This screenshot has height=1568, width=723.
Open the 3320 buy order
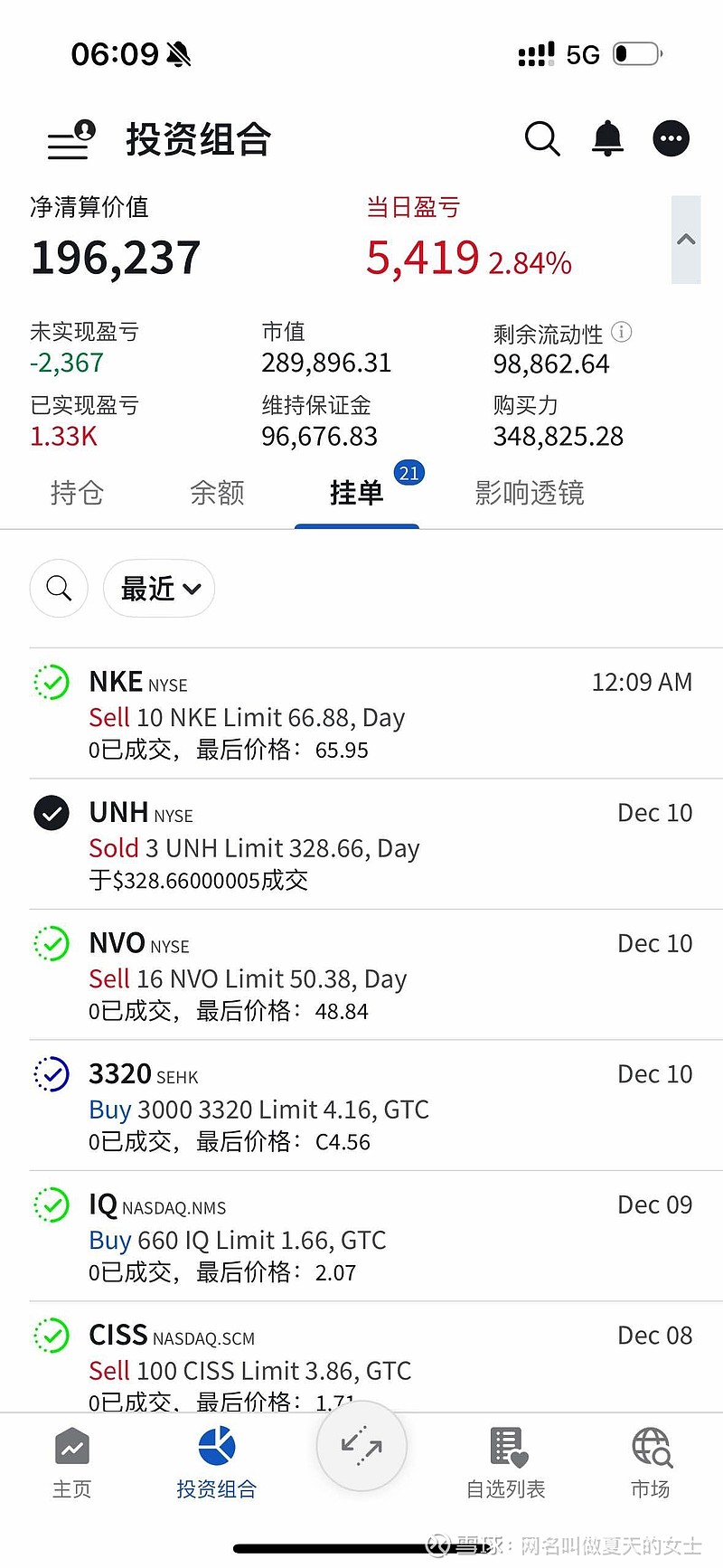(361, 1107)
